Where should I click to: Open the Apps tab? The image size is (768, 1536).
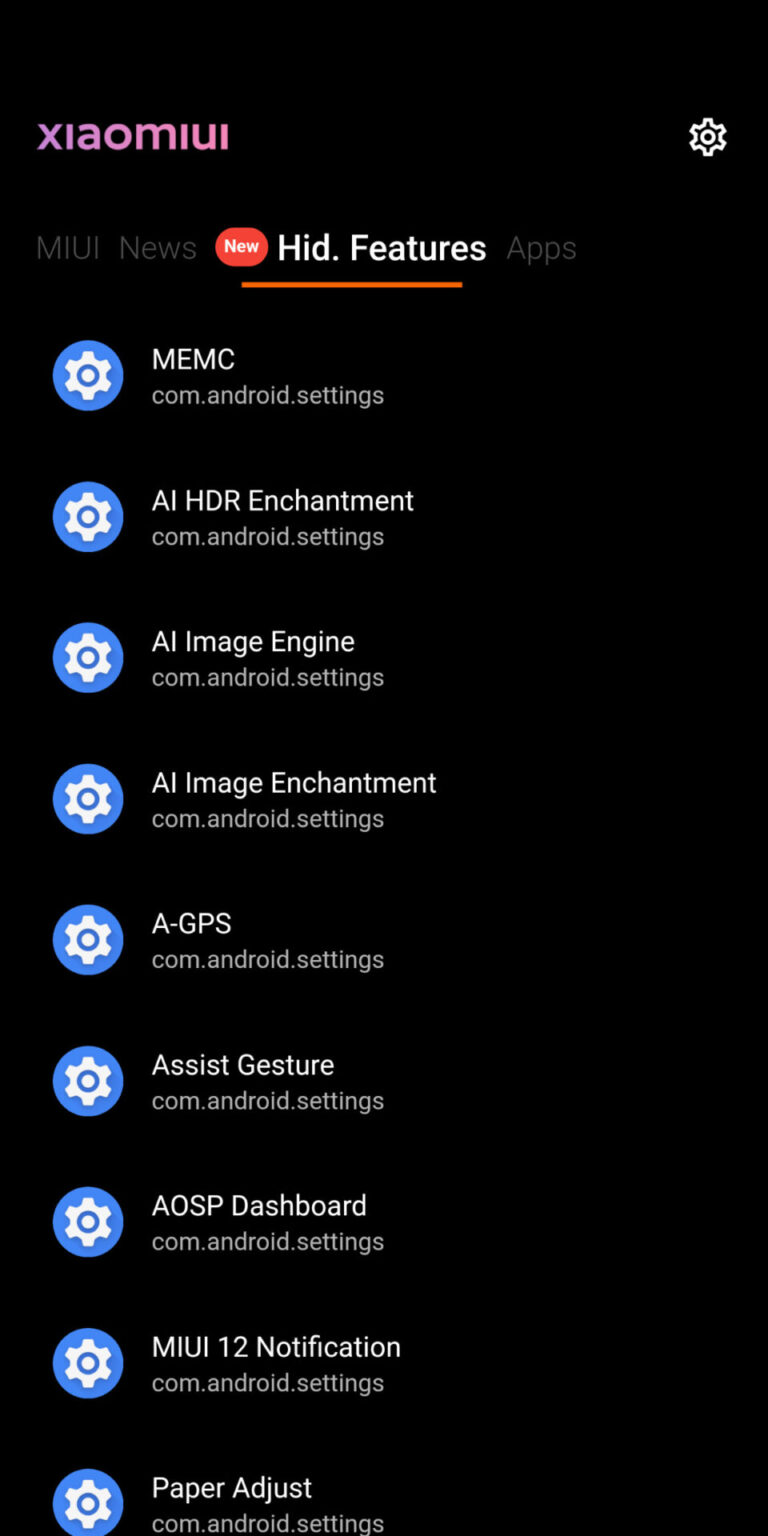pos(541,248)
